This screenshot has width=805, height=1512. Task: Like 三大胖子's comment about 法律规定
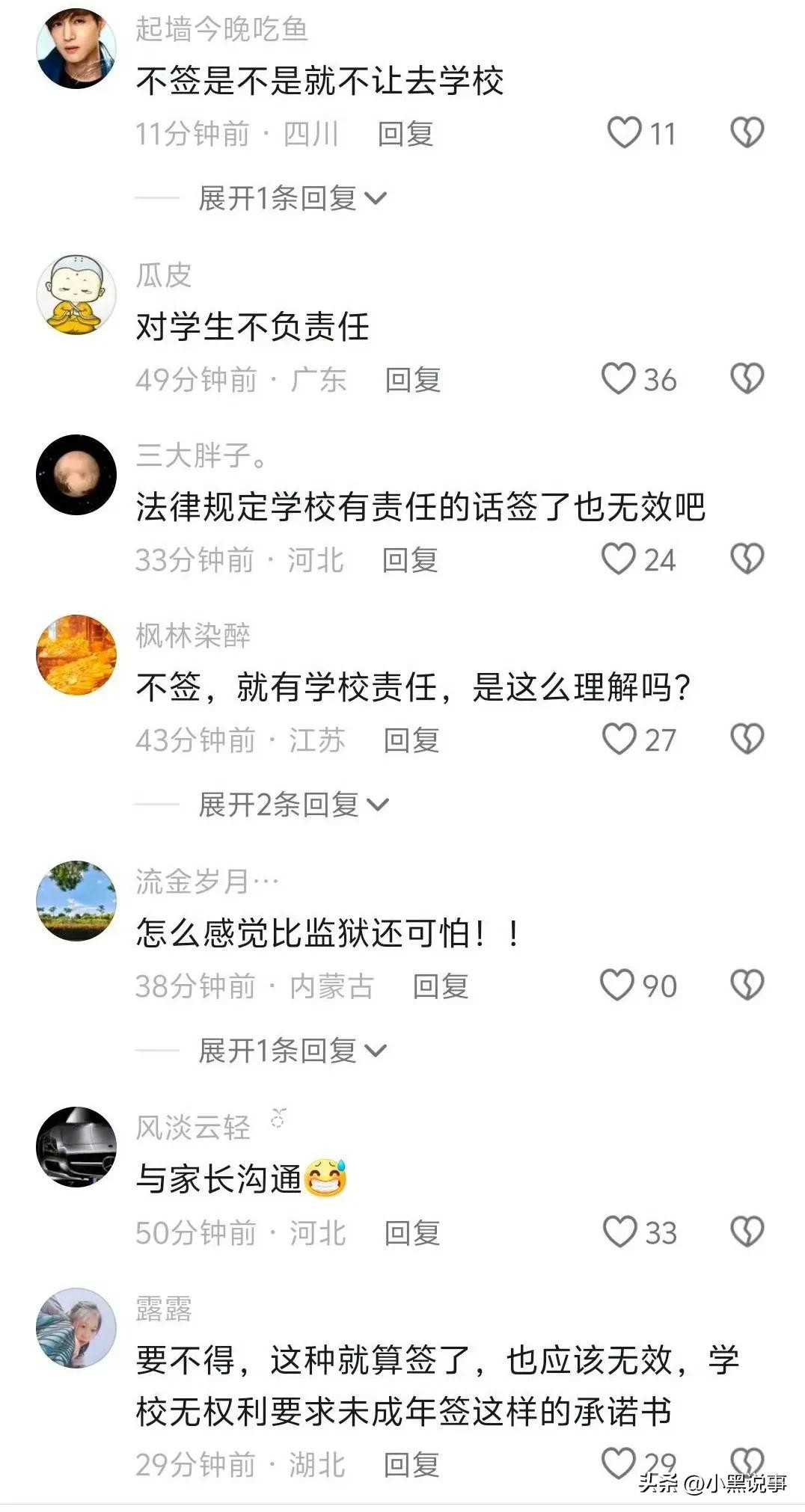point(619,559)
